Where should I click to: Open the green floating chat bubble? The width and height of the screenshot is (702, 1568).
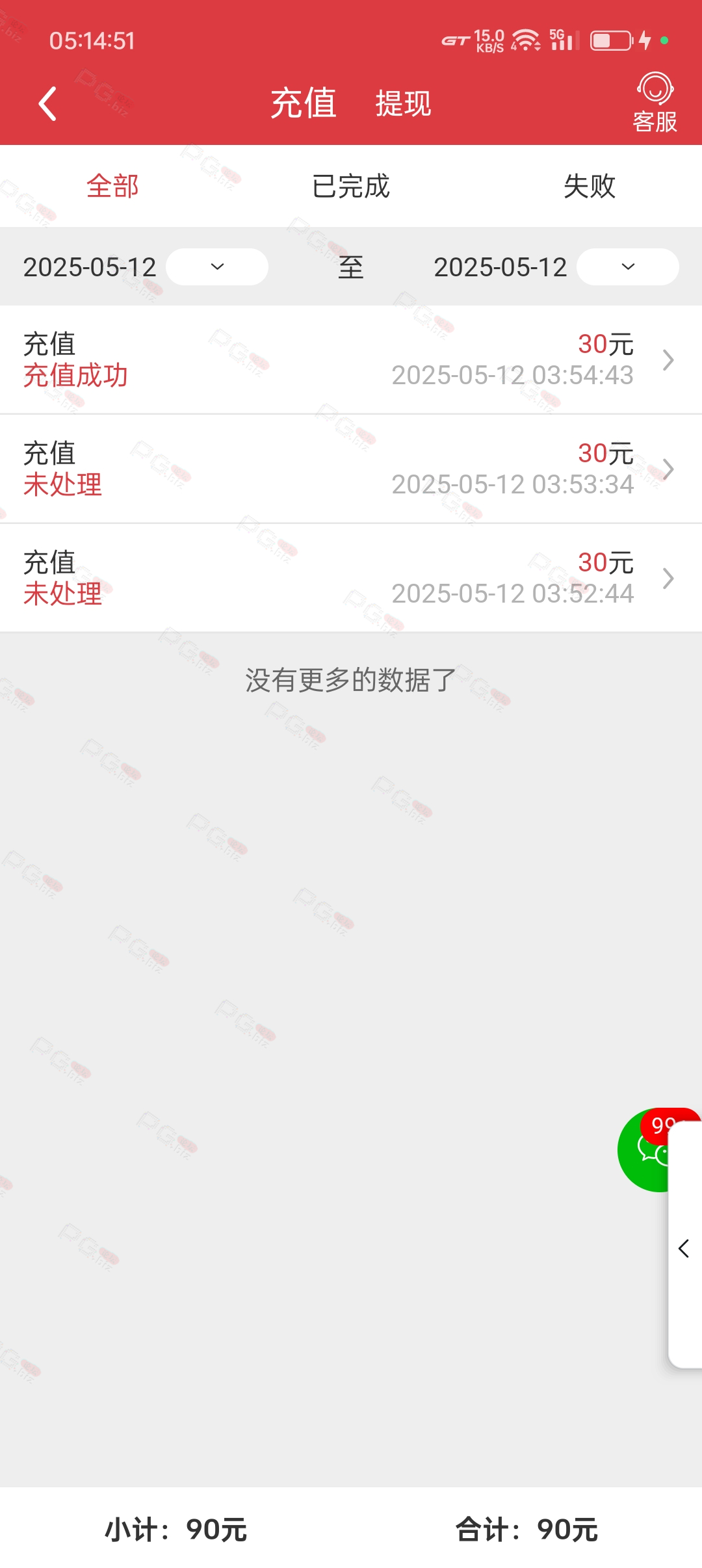pos(643,1149)
